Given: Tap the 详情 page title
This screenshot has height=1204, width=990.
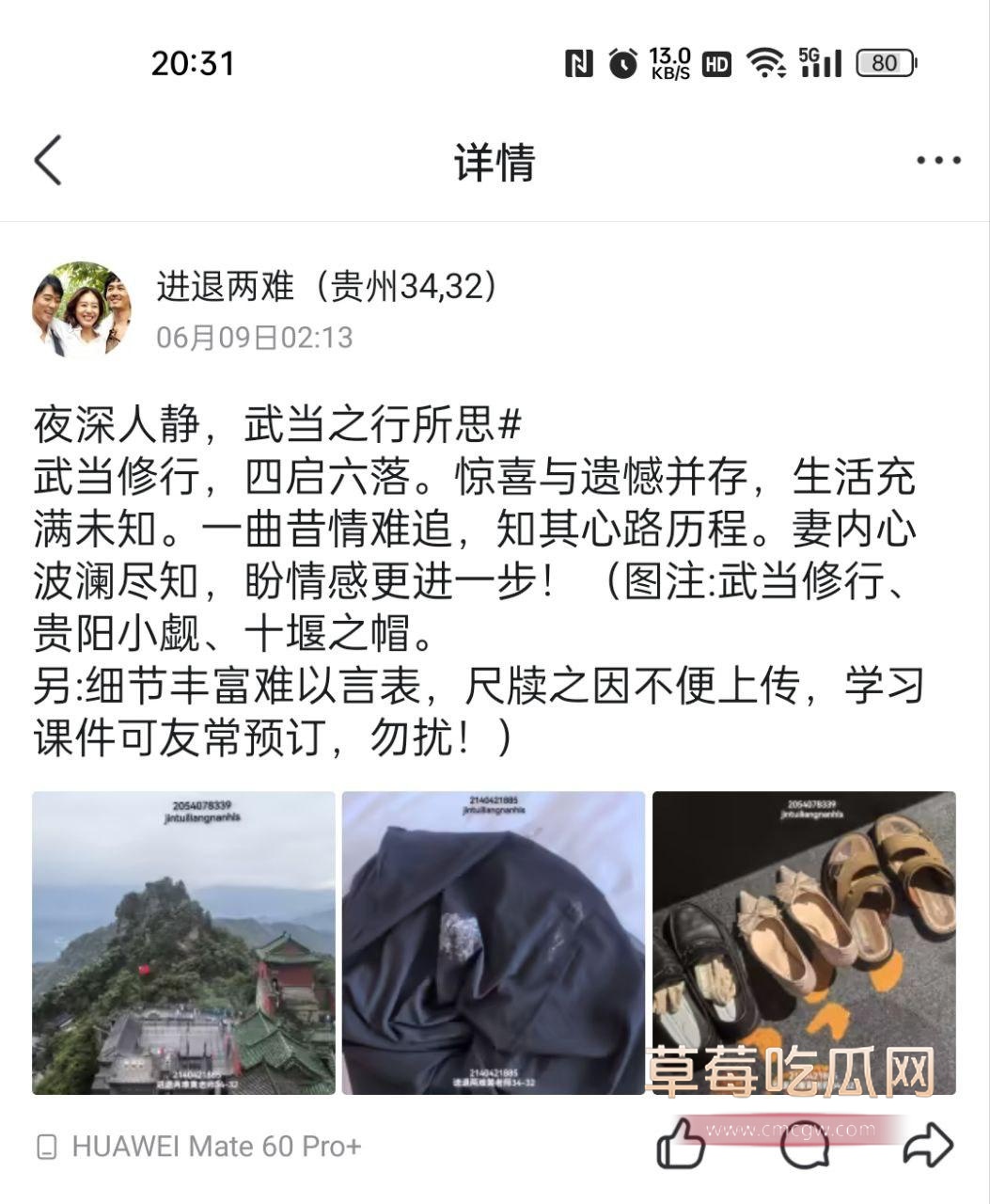Looking at the screenshot, I should [x=493, y=162].
